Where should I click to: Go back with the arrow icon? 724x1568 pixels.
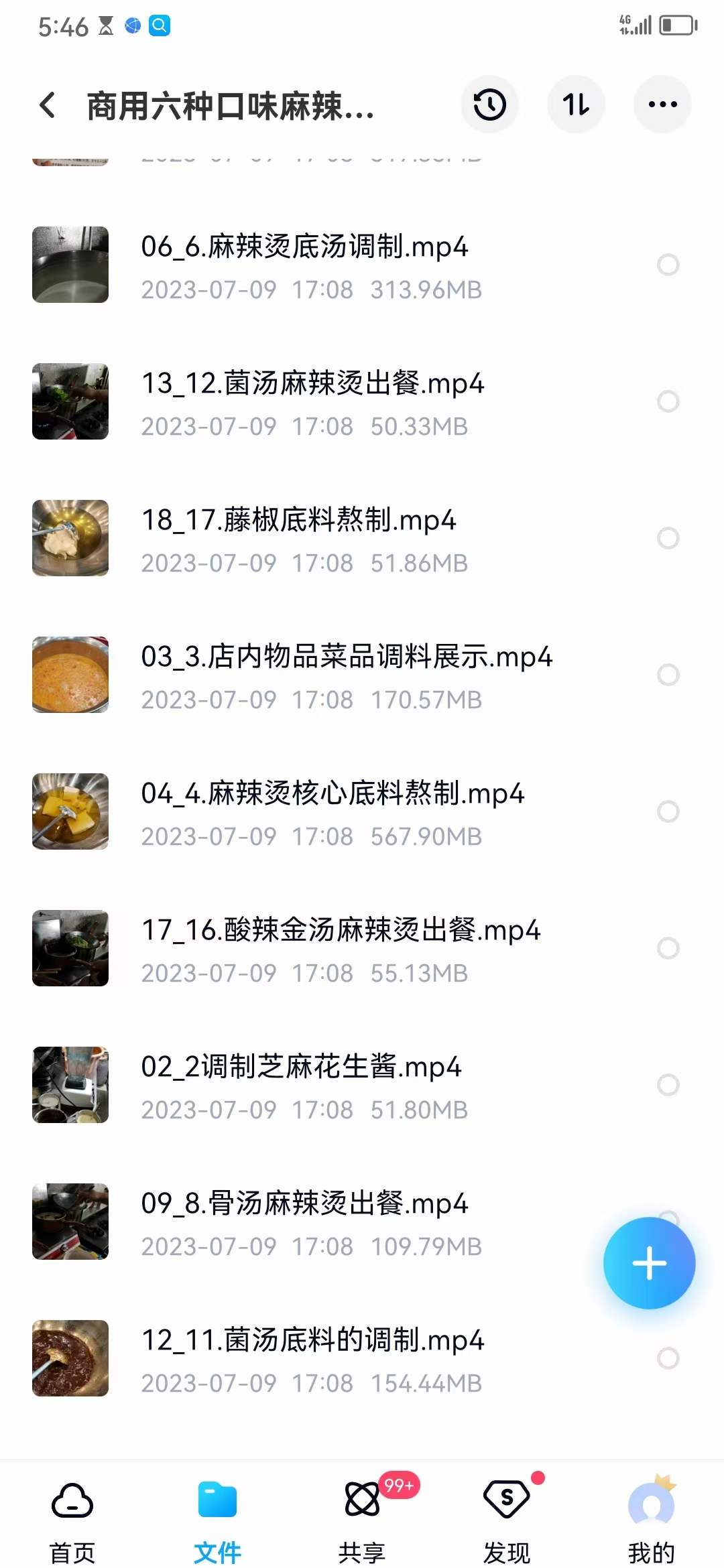click(47, 105)
